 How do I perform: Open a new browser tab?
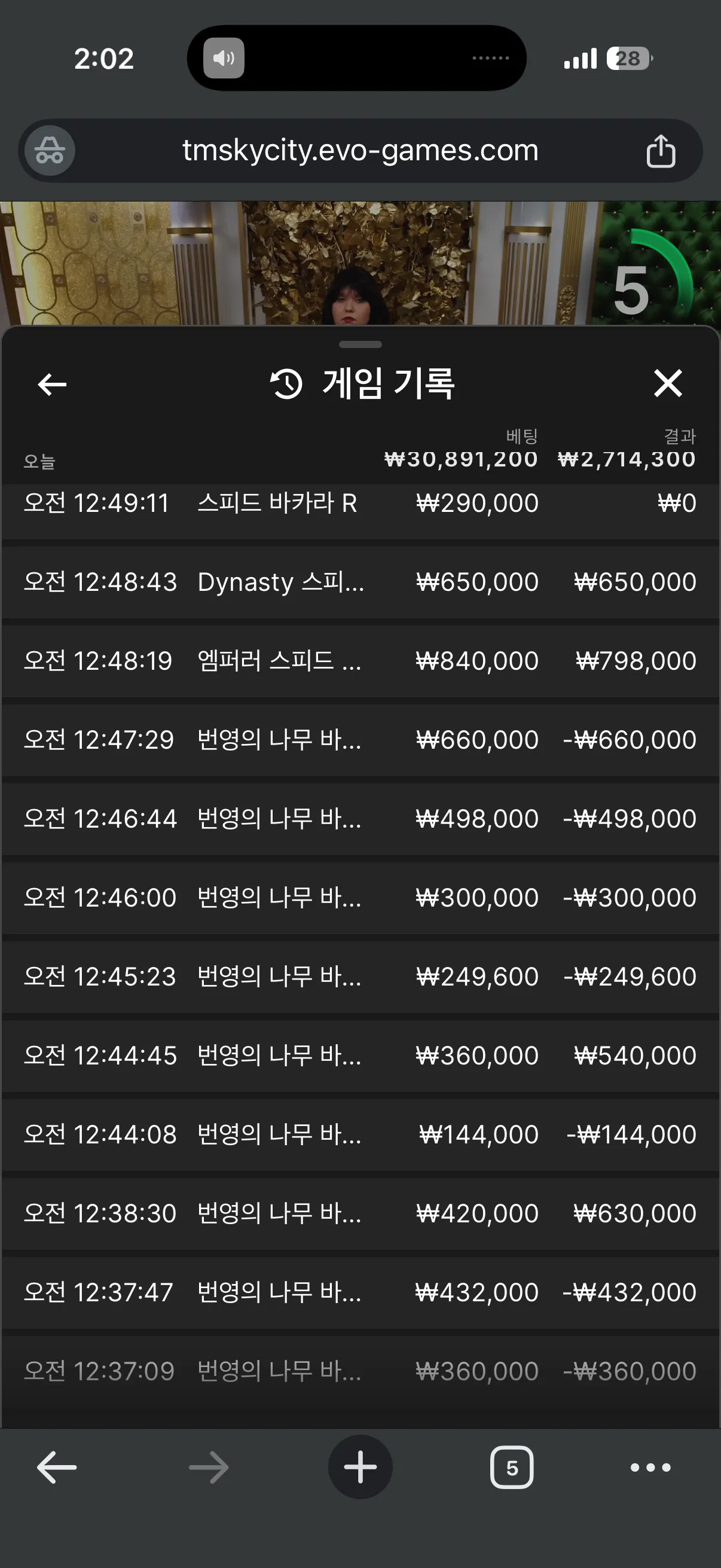[x=360, y=1468]
